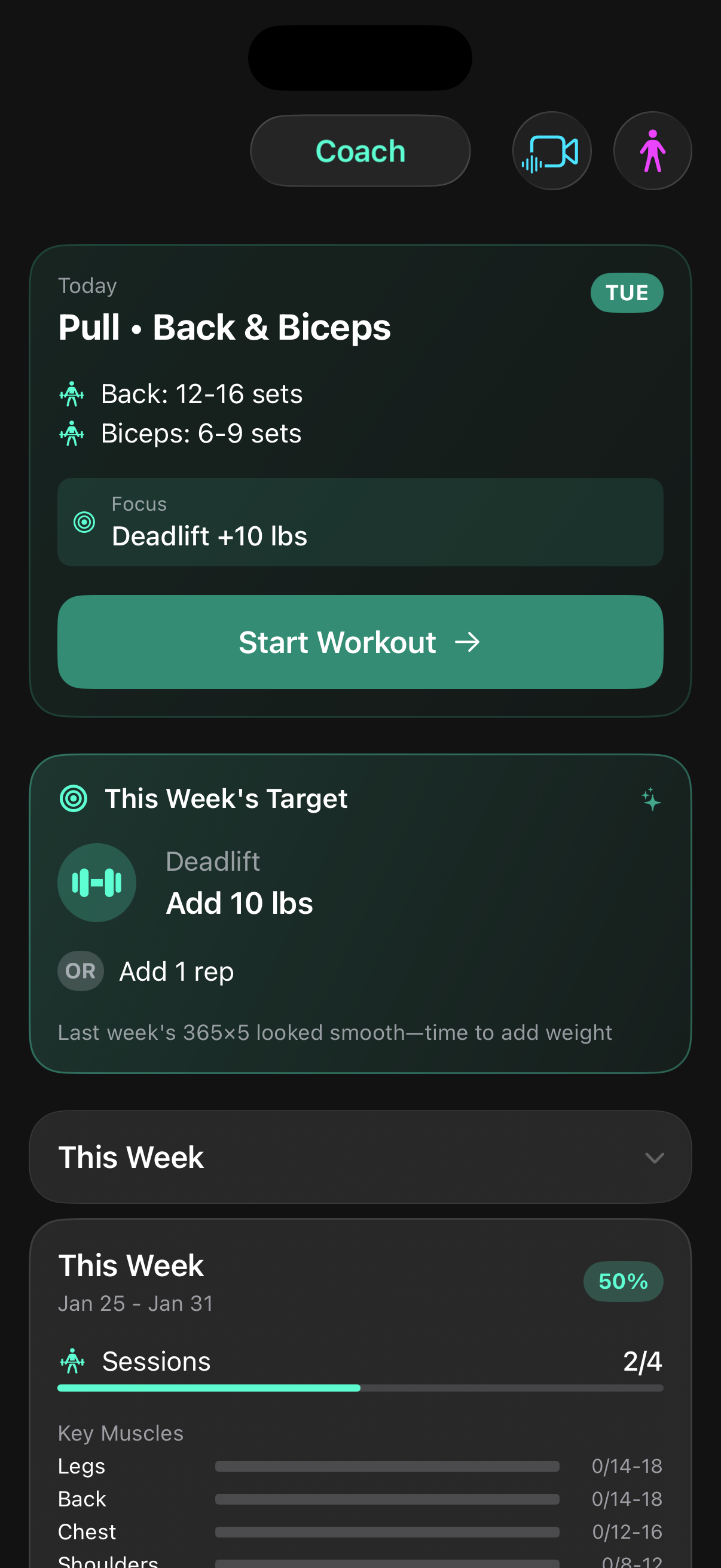The width and height of the screenshot is (721, 1568).
Task: Open the Pull Back and Biceps workout title
Action: click(x=224, y=327)
